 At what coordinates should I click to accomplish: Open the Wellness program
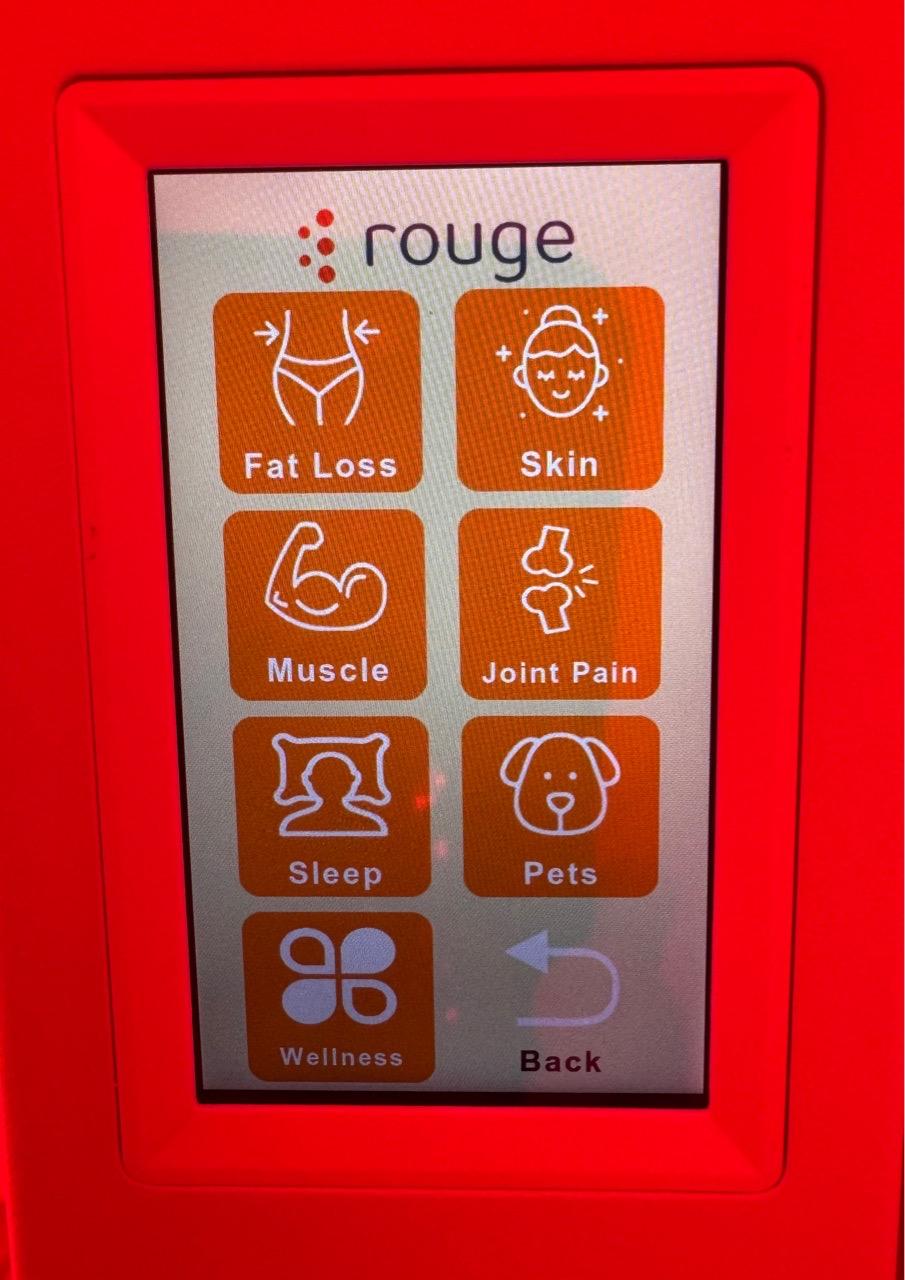point(339,997)
